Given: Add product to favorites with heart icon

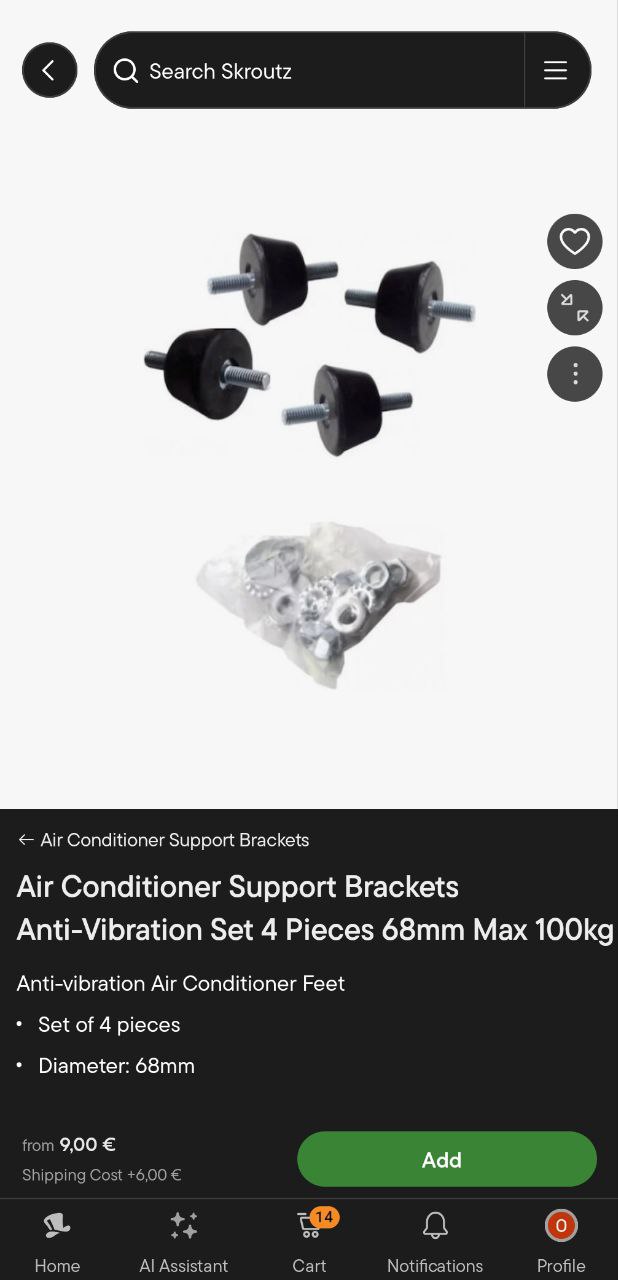Looking at the screenshot, I should 574,241.
